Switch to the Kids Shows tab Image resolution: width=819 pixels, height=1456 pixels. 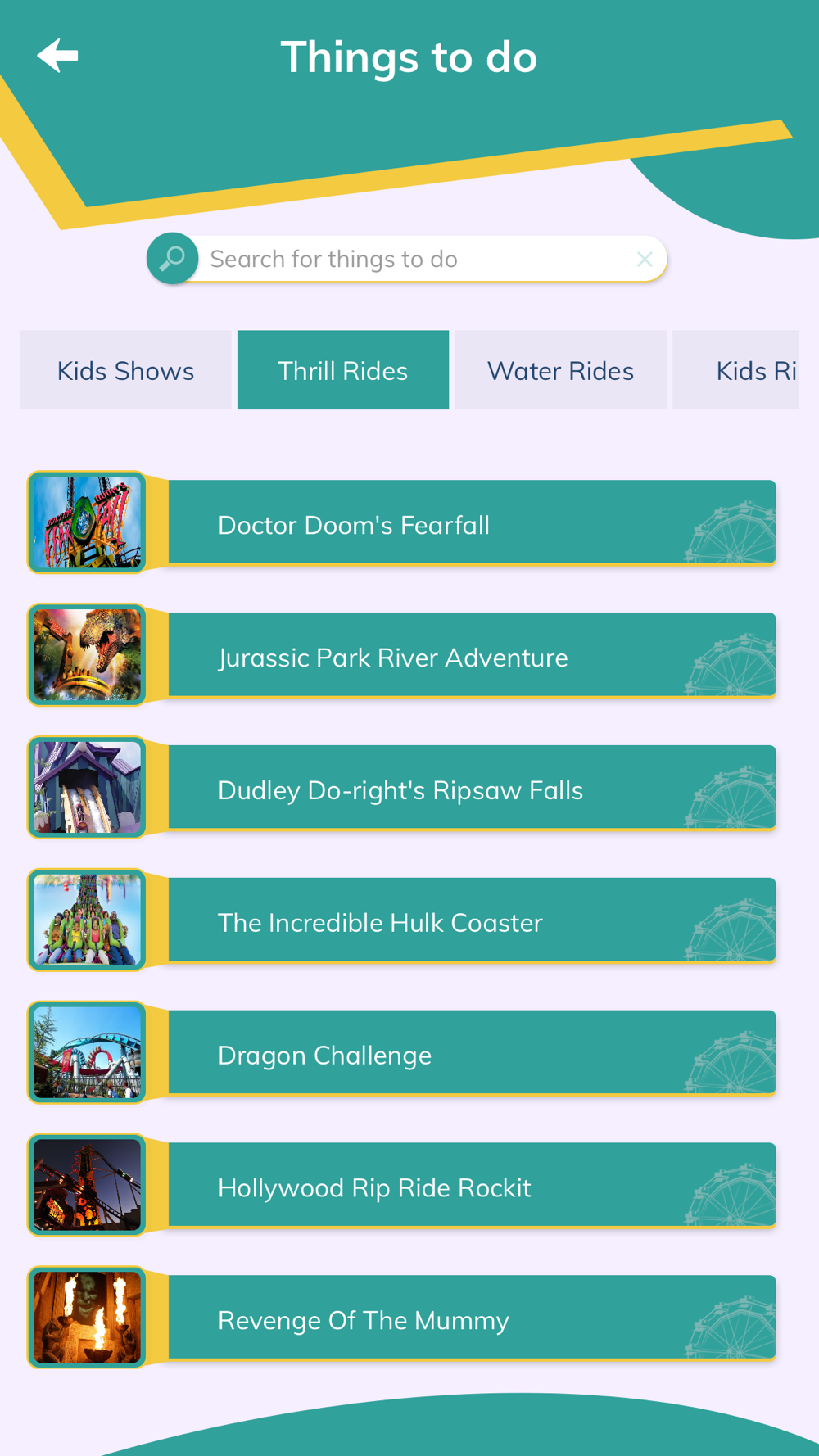(x=125, y=370)
